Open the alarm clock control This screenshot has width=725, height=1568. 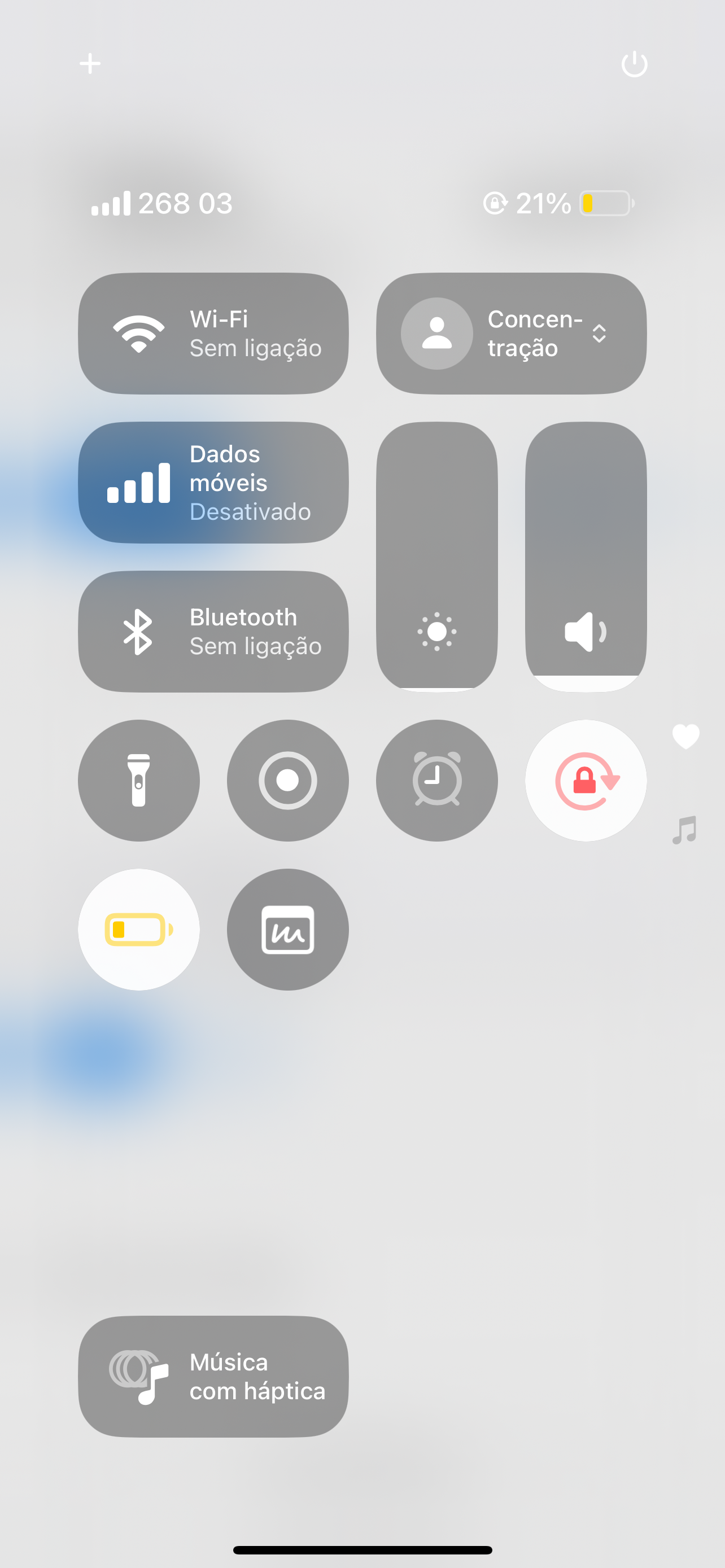(437, 781)
